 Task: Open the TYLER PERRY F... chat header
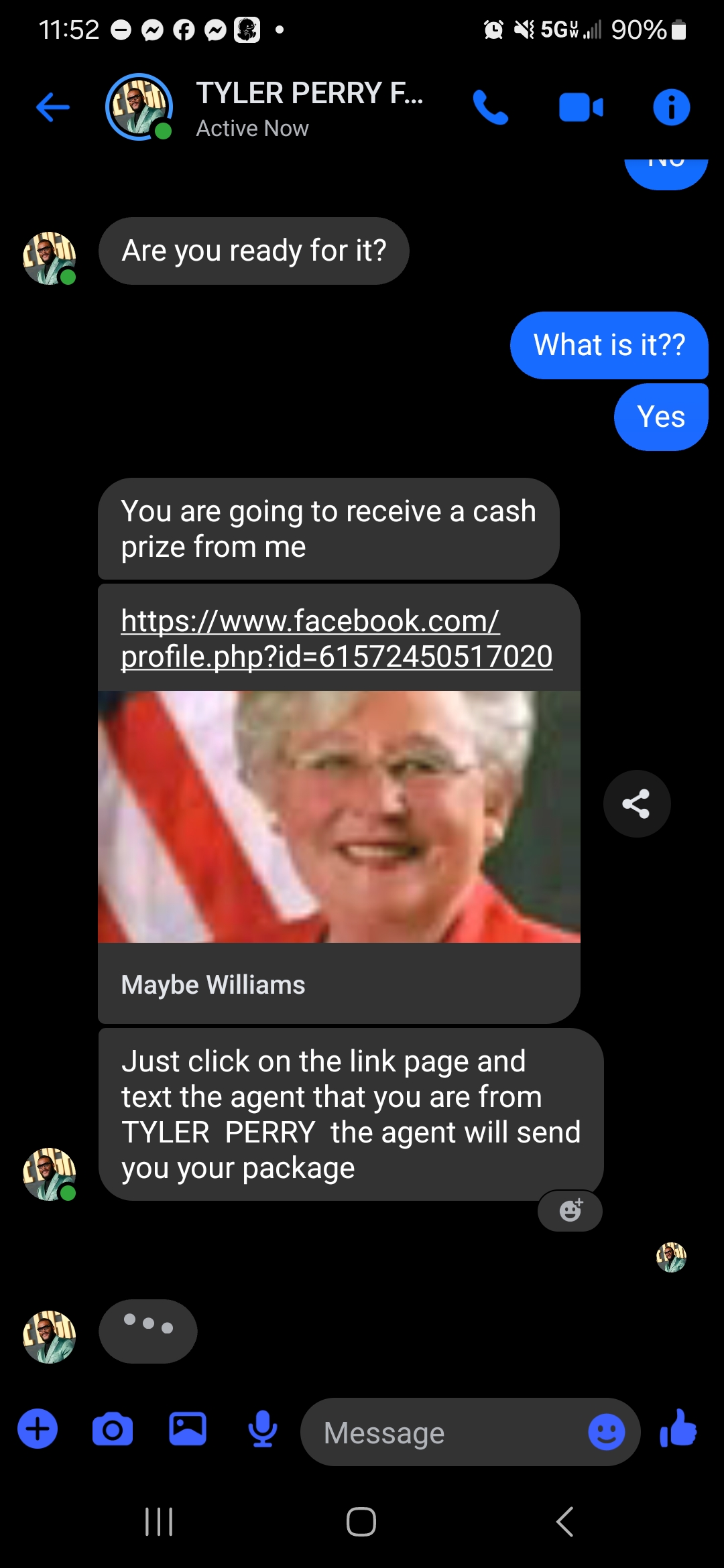pos(308,107)
